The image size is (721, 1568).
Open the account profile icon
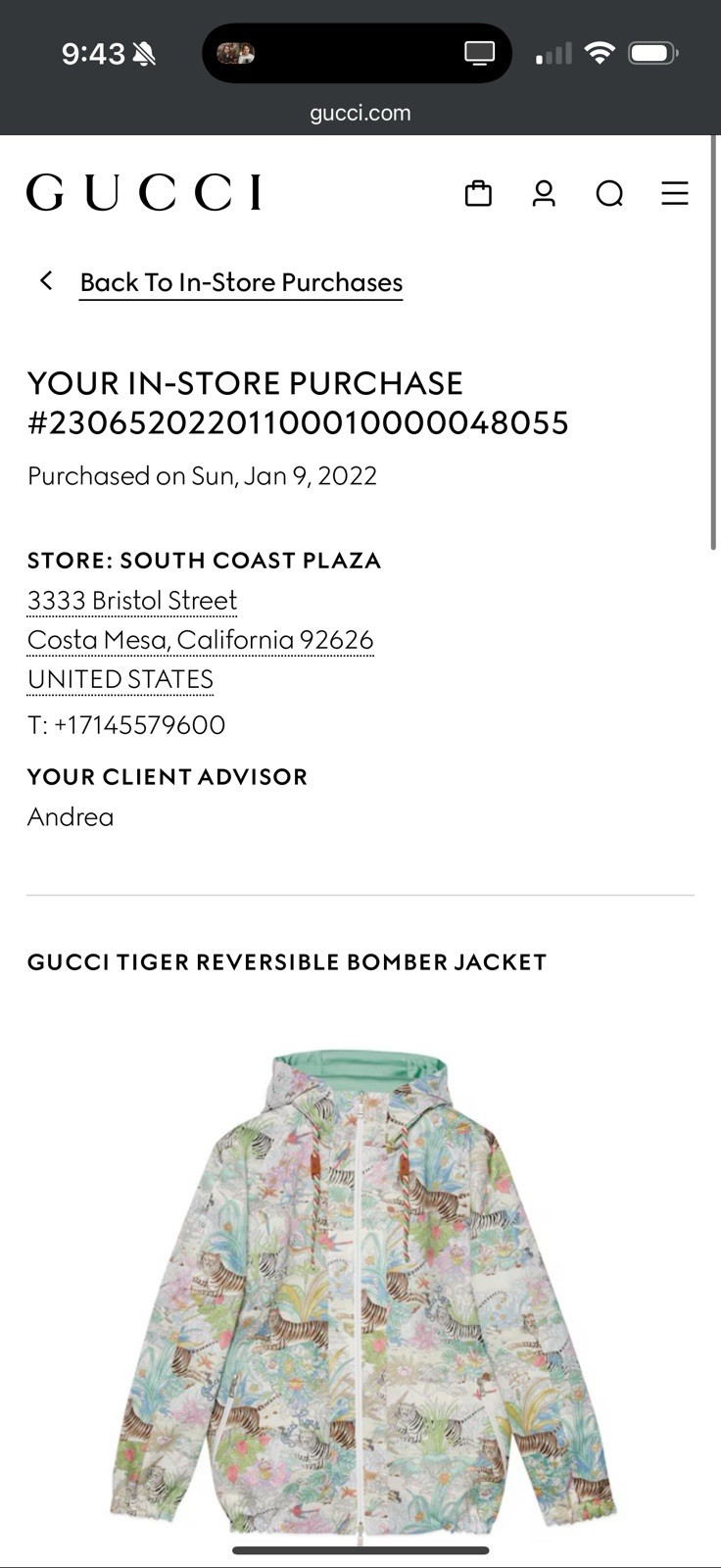coord(544,193)
